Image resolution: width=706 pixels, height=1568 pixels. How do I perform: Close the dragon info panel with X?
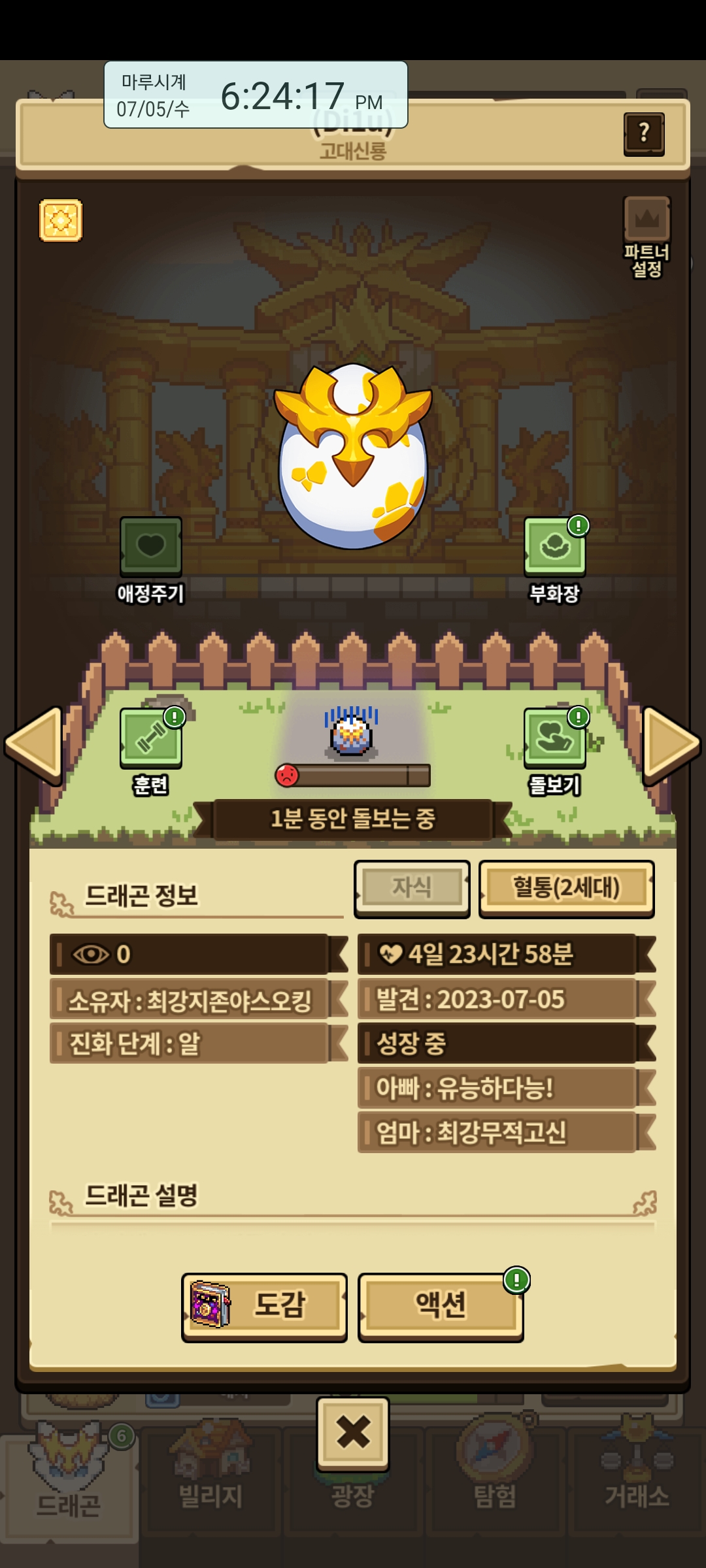coord(353,1433)
